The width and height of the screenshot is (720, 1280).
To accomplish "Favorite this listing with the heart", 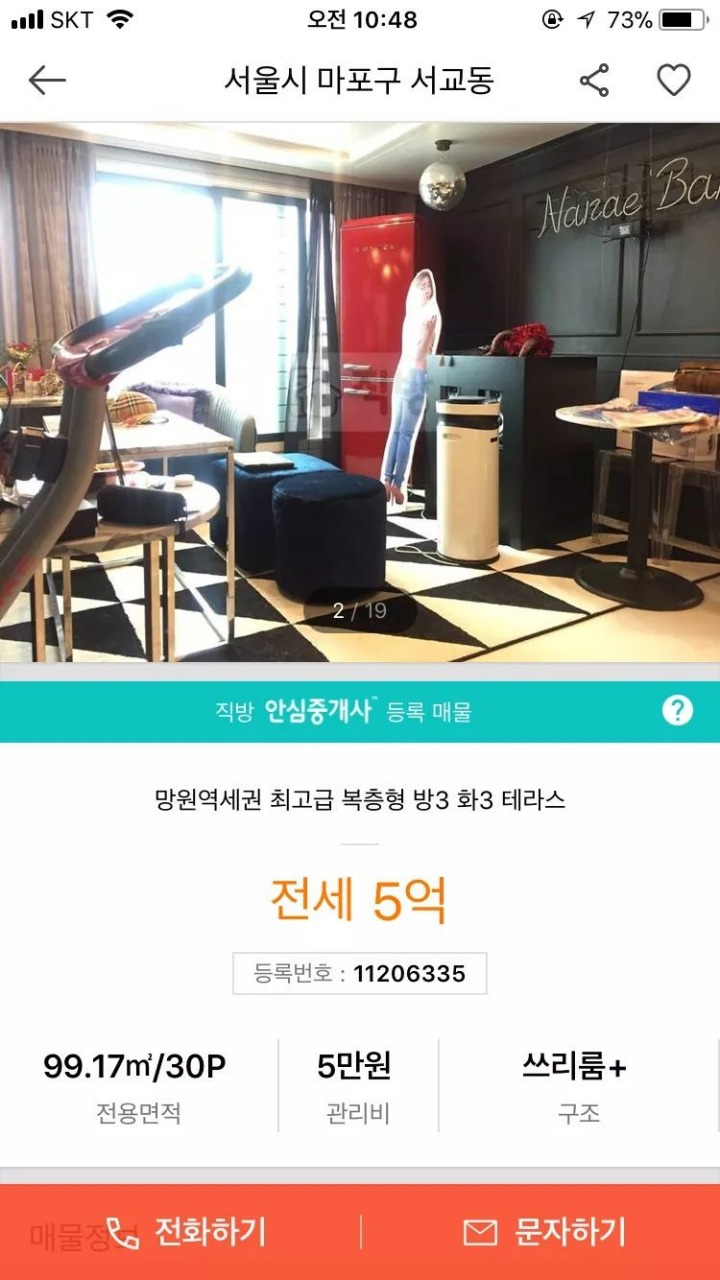I will [x=673, y=80].
